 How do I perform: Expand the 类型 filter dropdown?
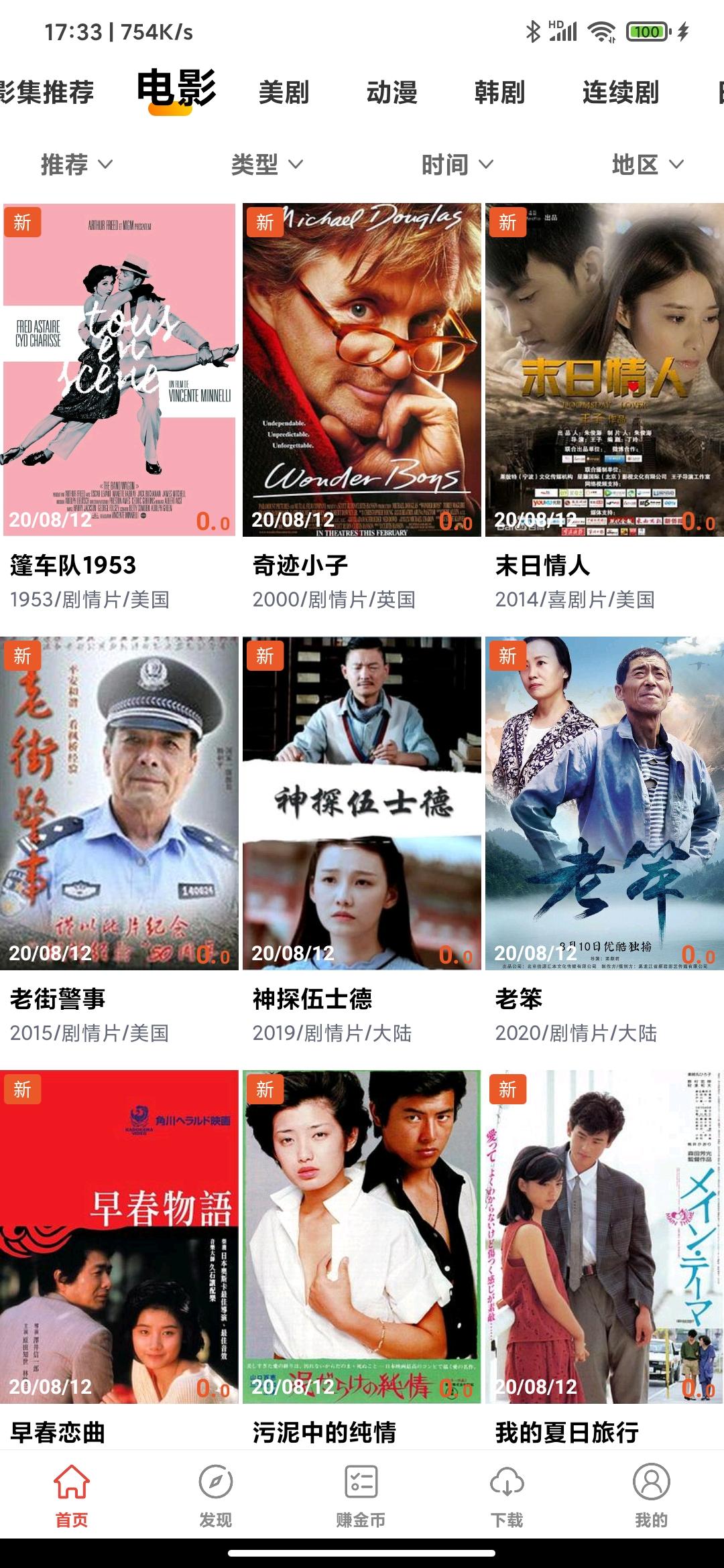click(x=267, y=164)
